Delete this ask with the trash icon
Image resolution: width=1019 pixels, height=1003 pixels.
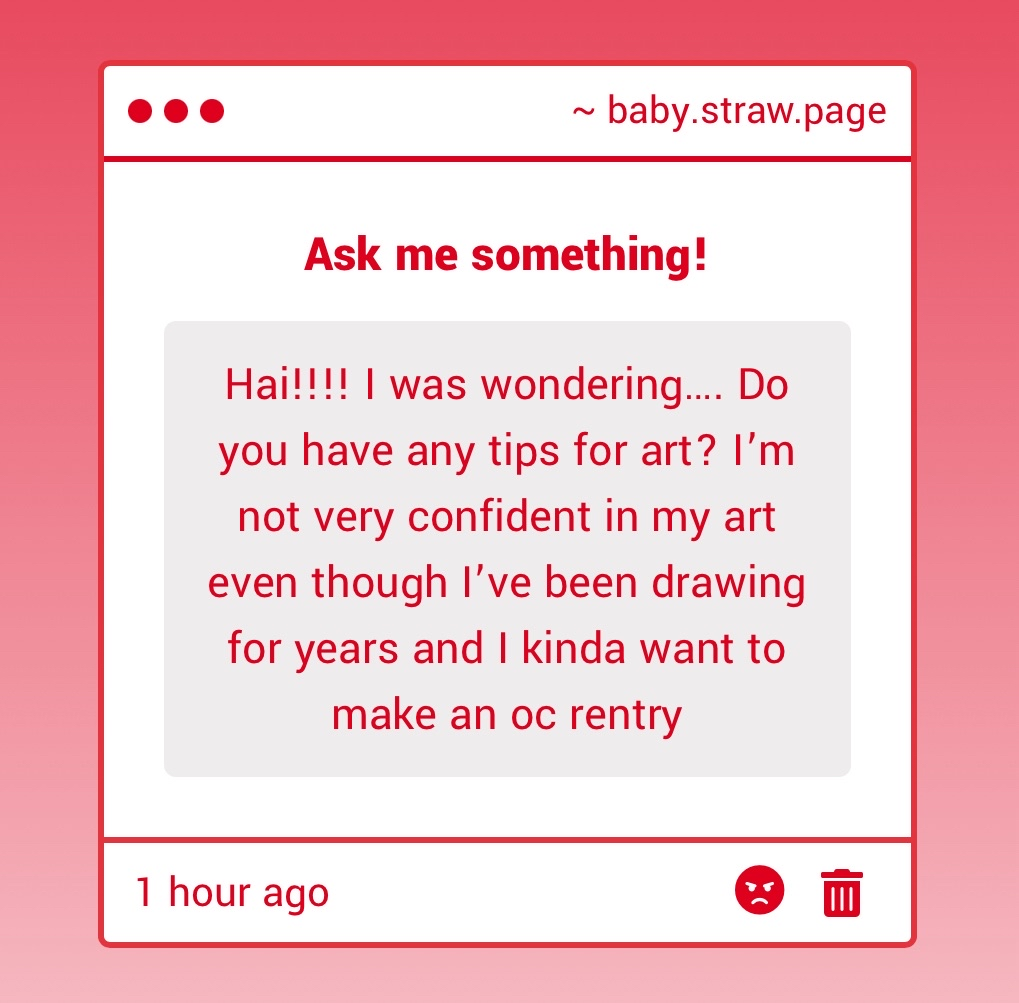pyautogui.click(x=841, y=892)
